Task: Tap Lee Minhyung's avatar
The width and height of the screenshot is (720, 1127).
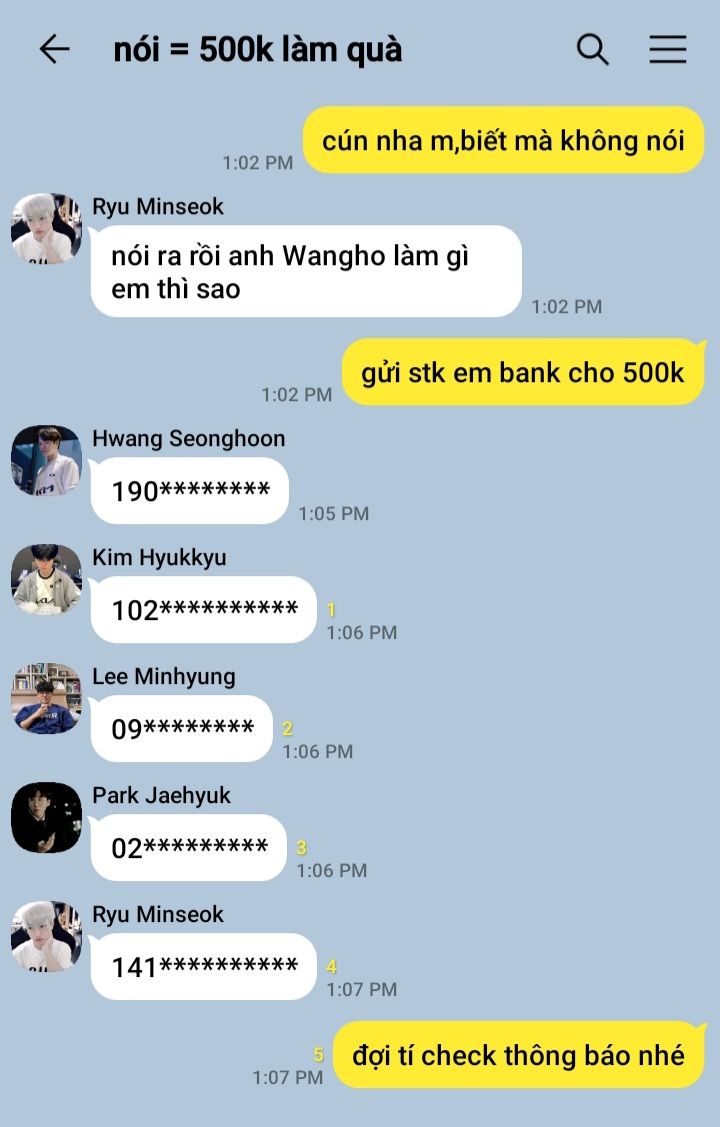Action: (46, 698)
